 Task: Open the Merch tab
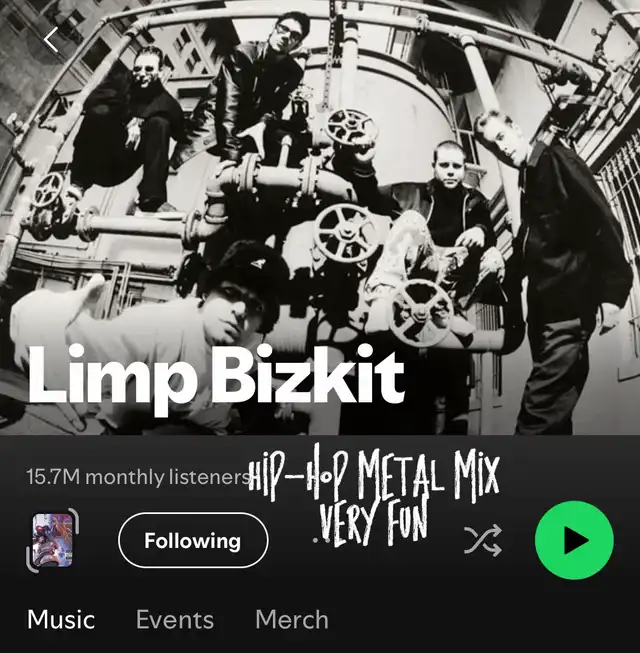291,619
